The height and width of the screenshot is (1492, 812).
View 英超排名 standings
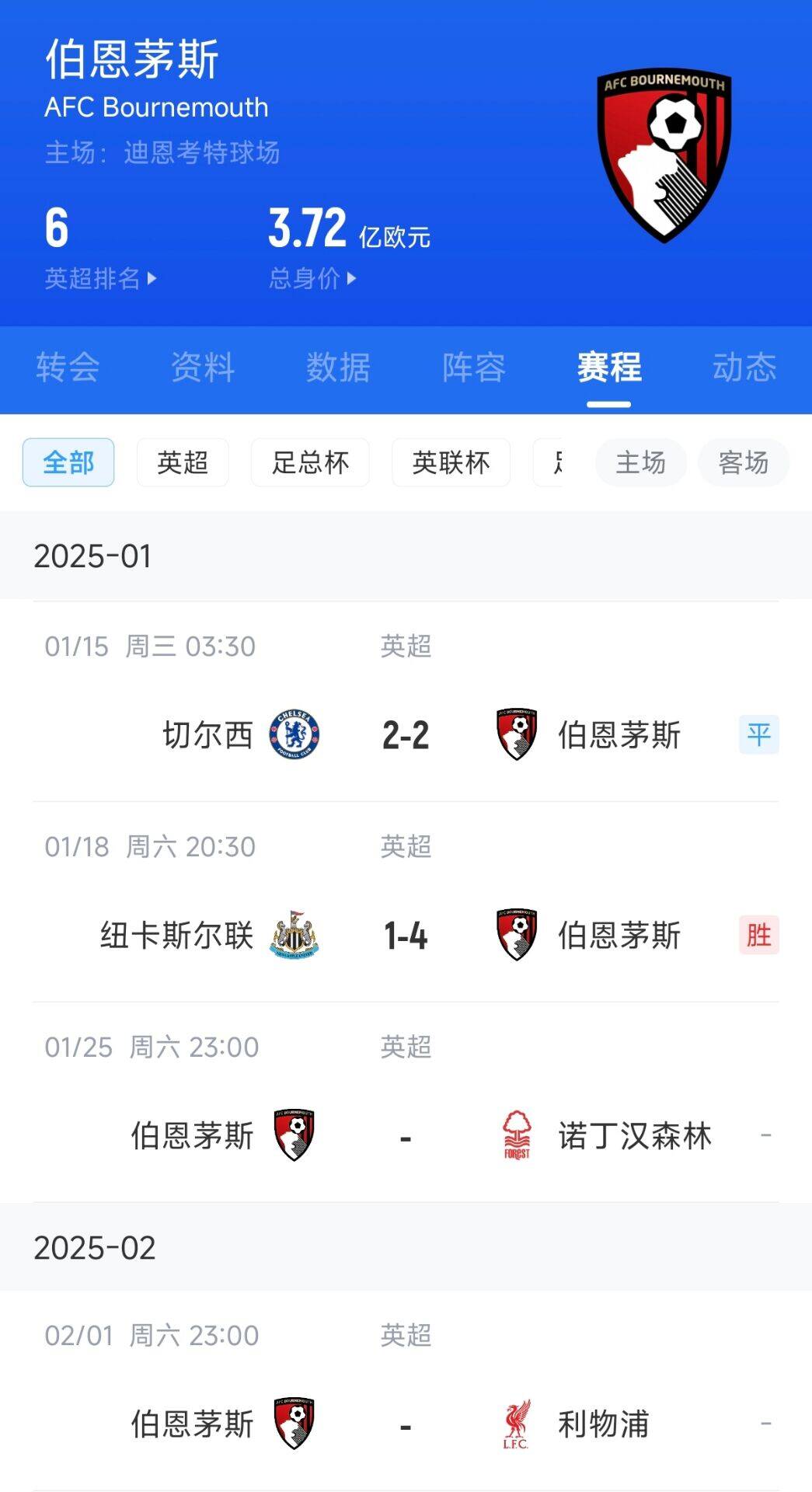pyautogui.click(x=100, y=278)
